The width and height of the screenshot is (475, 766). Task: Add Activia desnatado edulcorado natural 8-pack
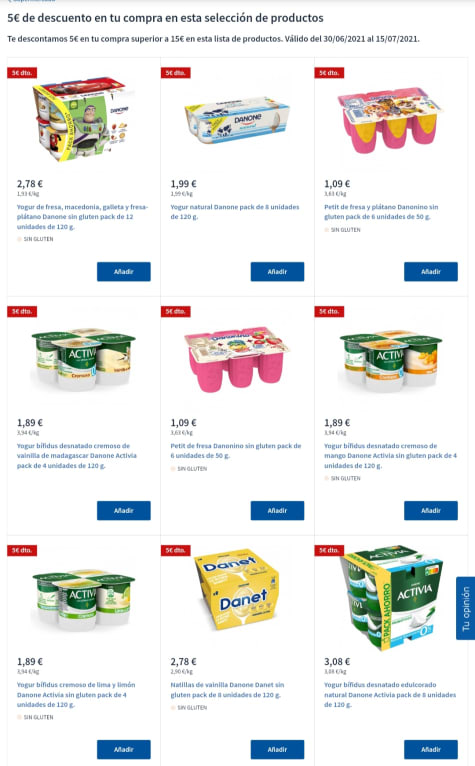pyautogui.click(x=431, y=749)
